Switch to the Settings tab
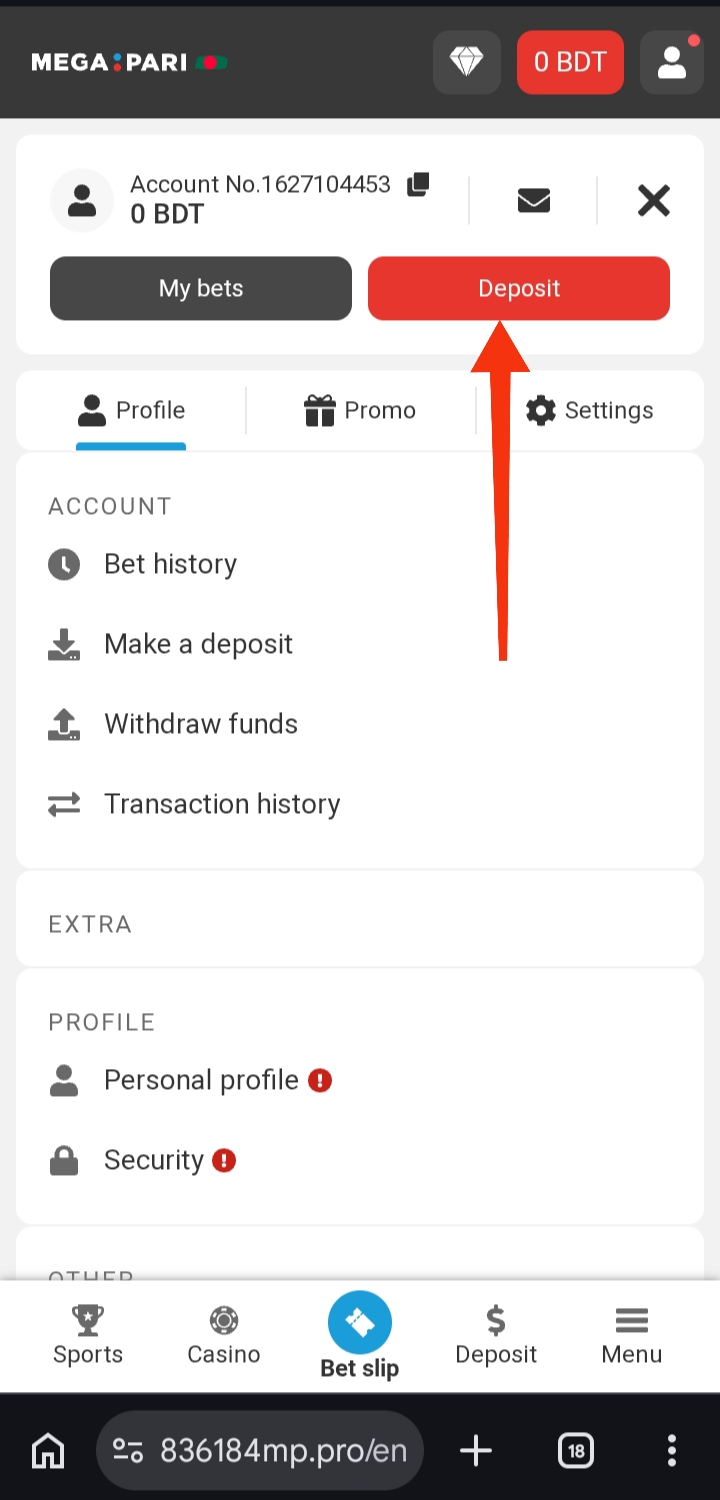 coord(590,410)
